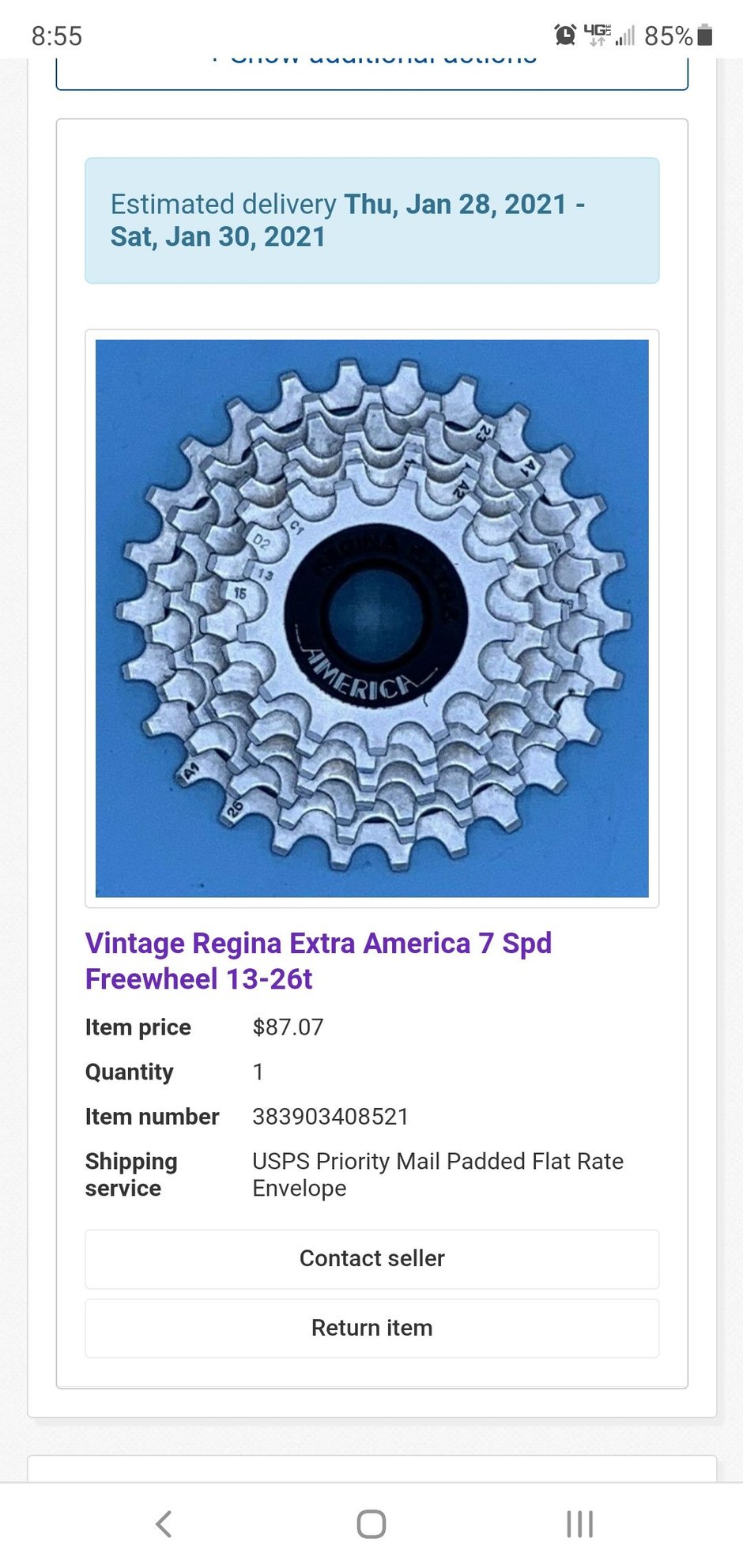
Task: Open the Regina freewheel product image
Action: tap(371, 618)
